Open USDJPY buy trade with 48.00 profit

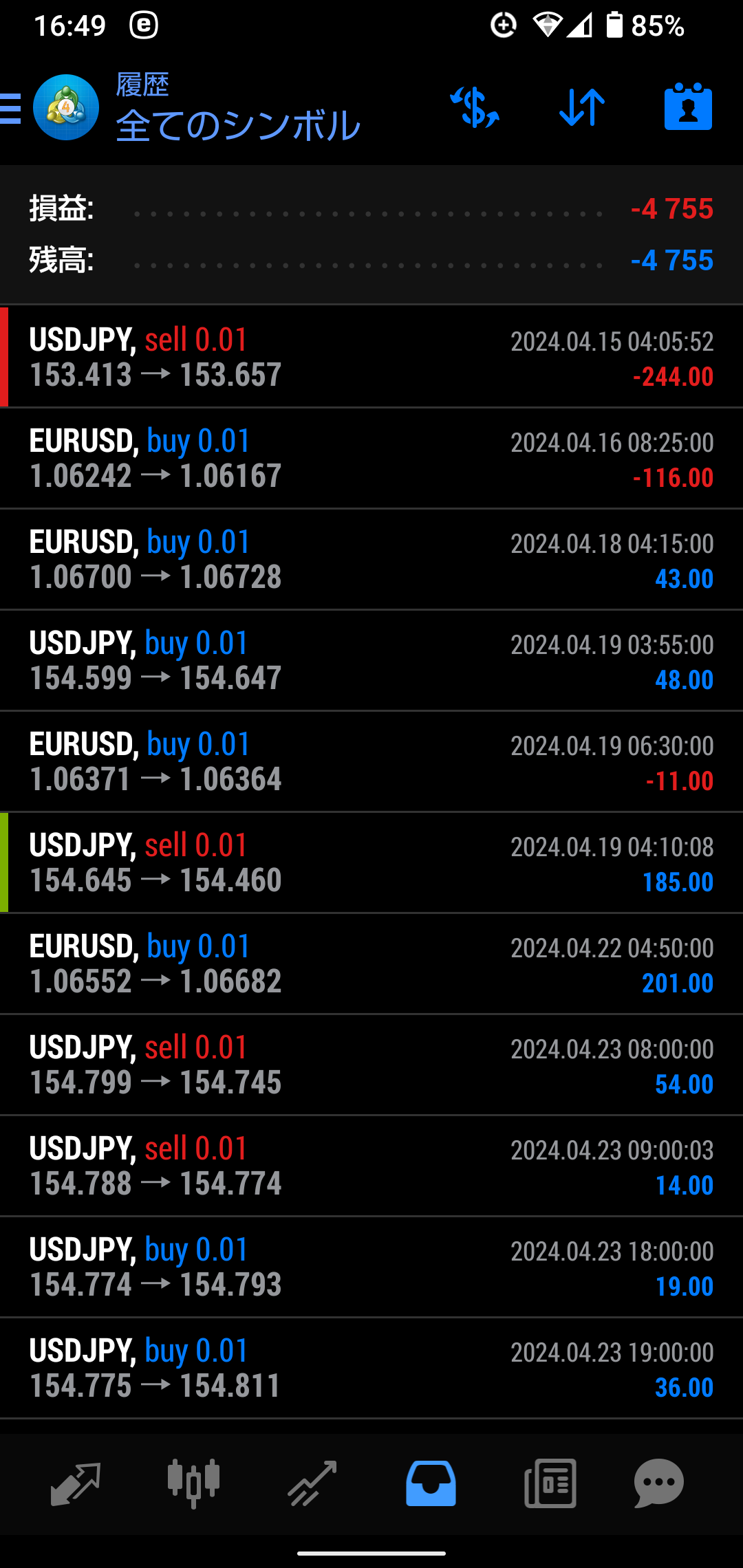(x=371, y=660)
